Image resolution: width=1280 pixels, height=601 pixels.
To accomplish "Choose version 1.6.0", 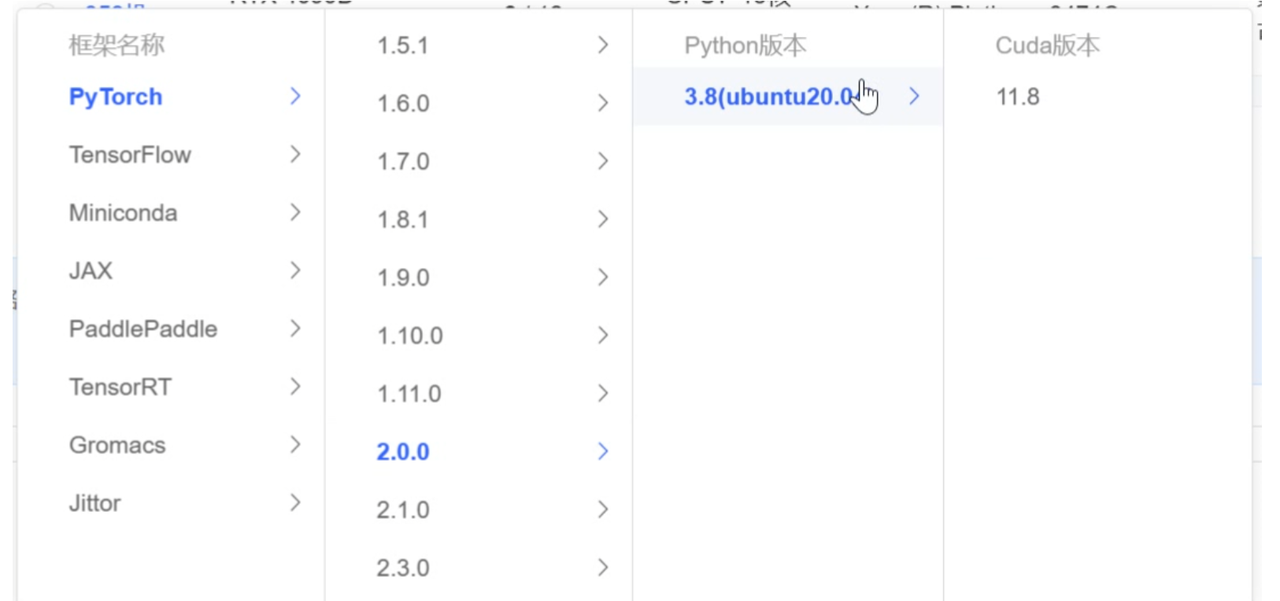I will click(403, 104).
